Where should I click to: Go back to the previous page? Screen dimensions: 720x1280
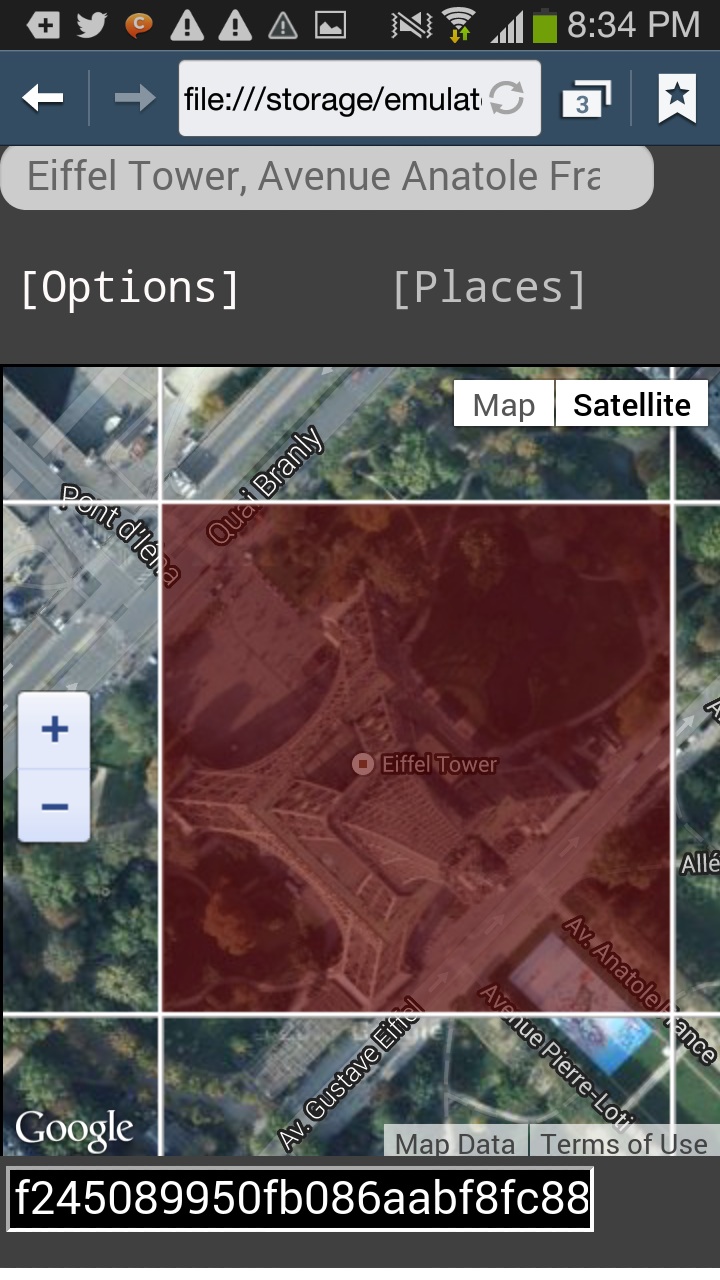click(x=43, y=98)
